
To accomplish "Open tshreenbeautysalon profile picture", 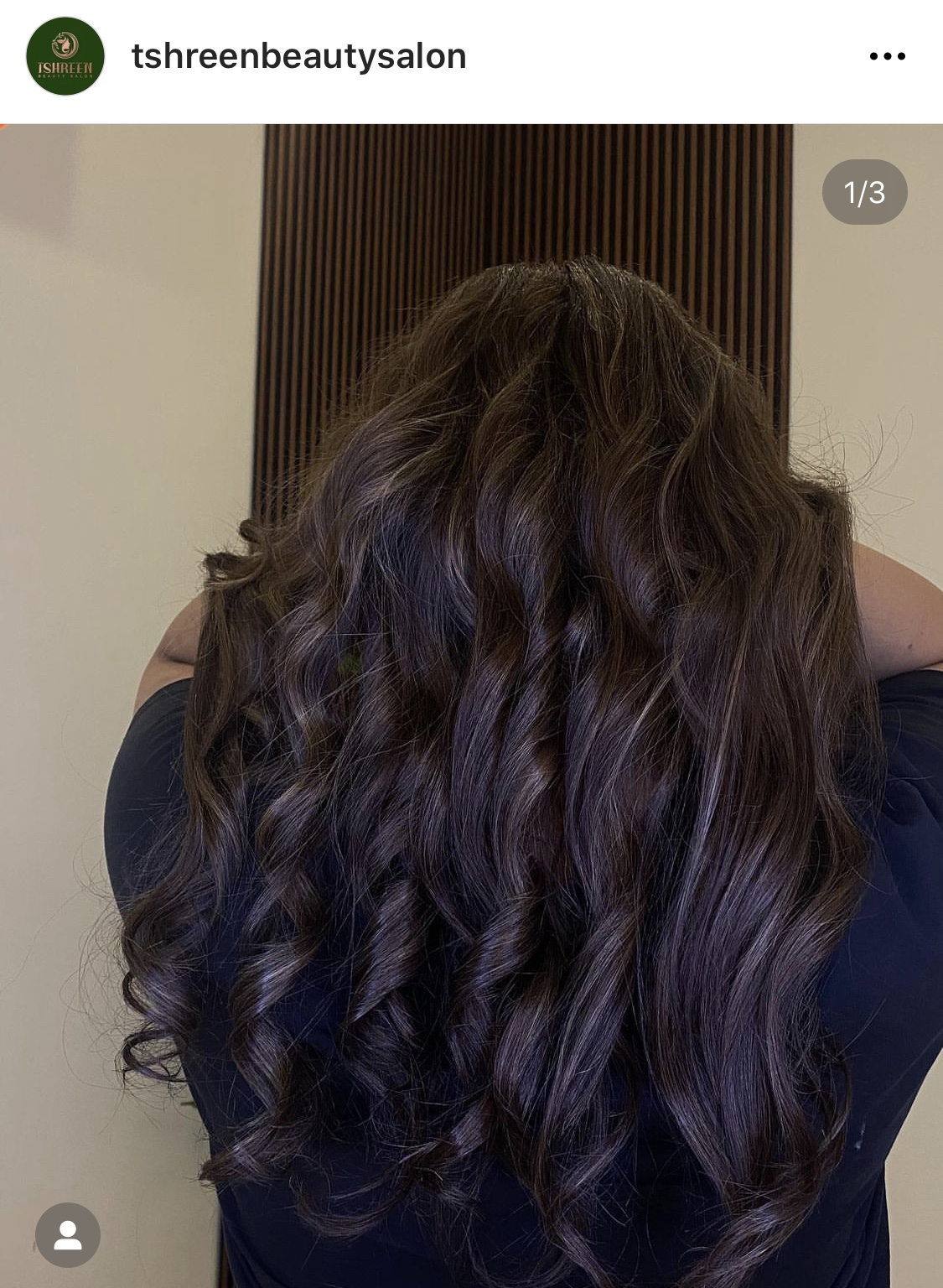I will pyautogui.click(x=65, y=56).
